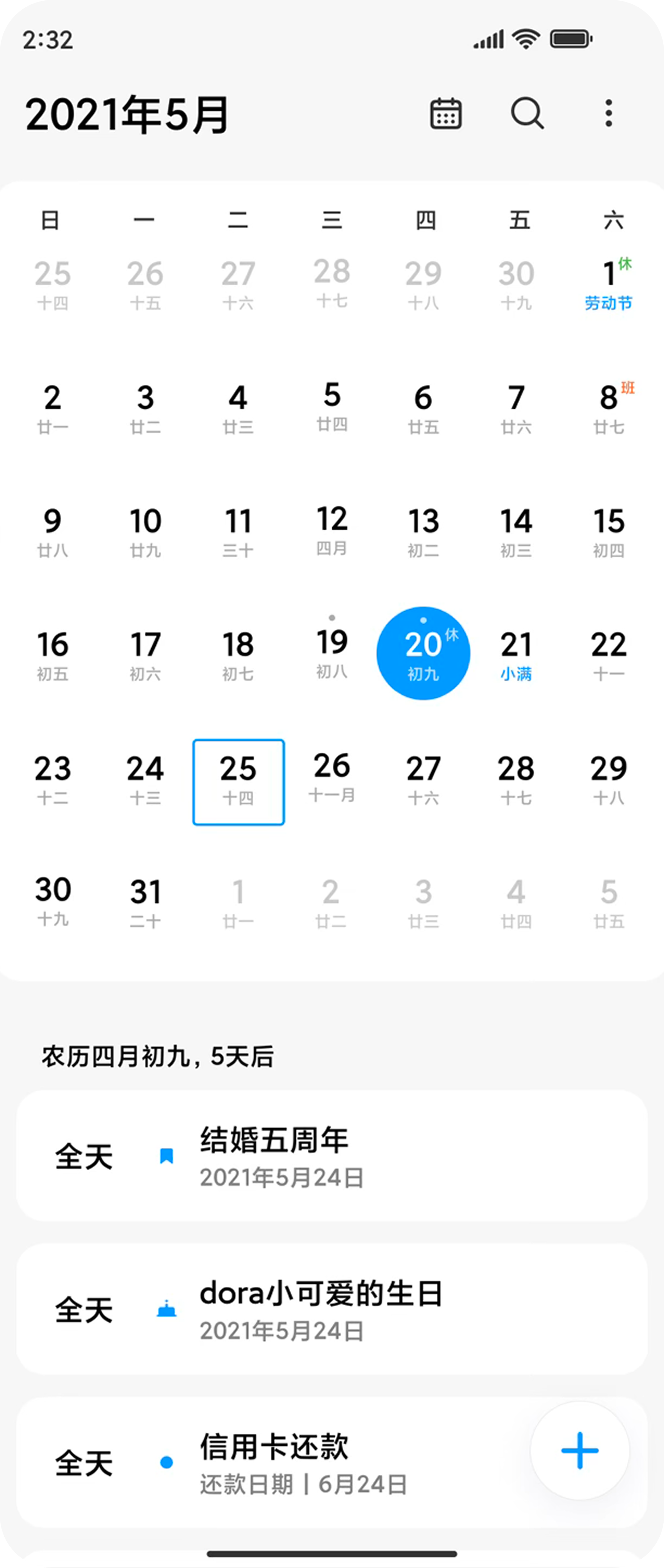This screenshot has width=664, height=1568.
Task: Jump to today with the calendar icon
Action: coord(446,114)
